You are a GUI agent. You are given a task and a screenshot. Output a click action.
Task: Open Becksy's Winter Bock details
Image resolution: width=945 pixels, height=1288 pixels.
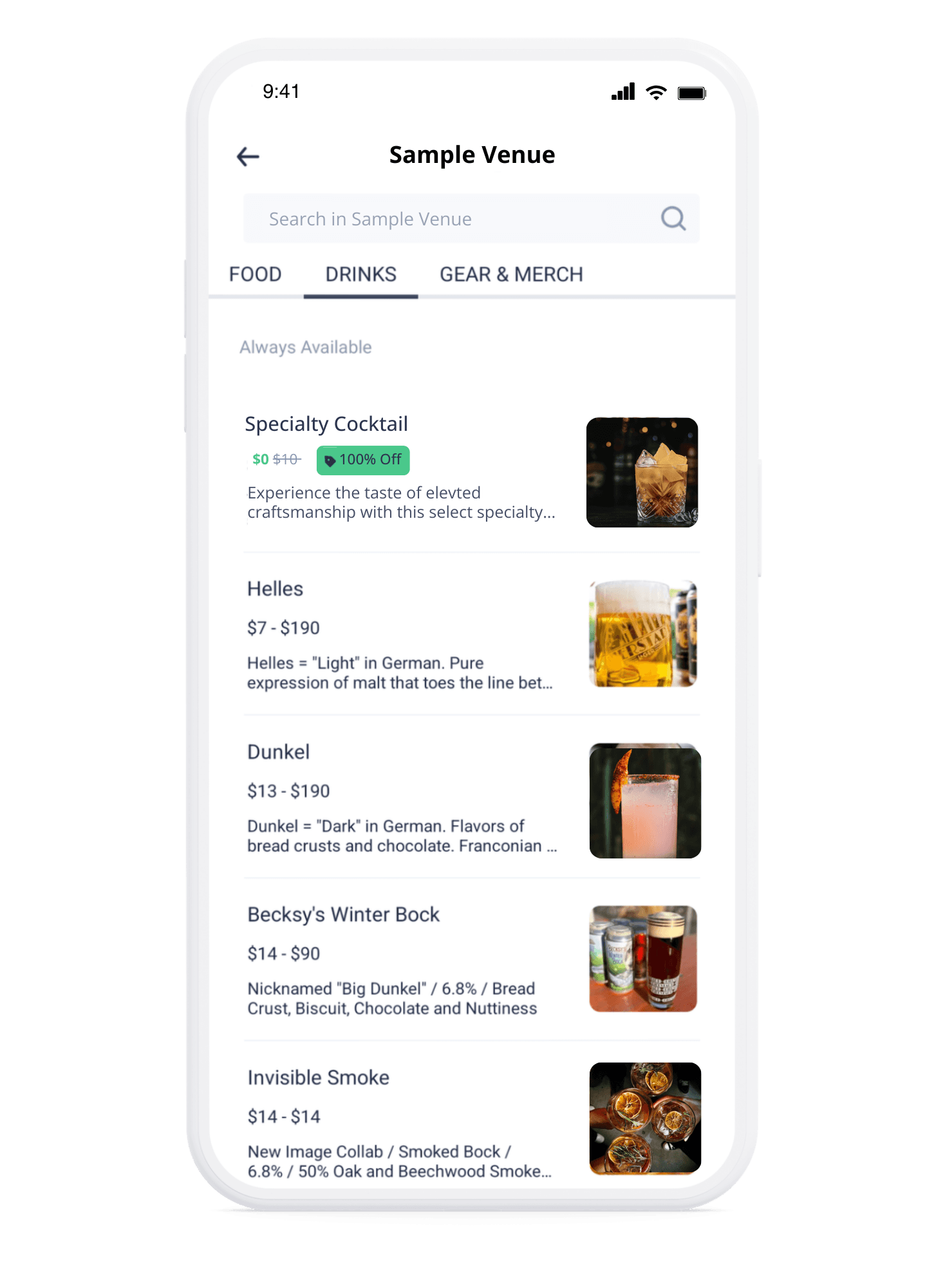tap(342, 914)
